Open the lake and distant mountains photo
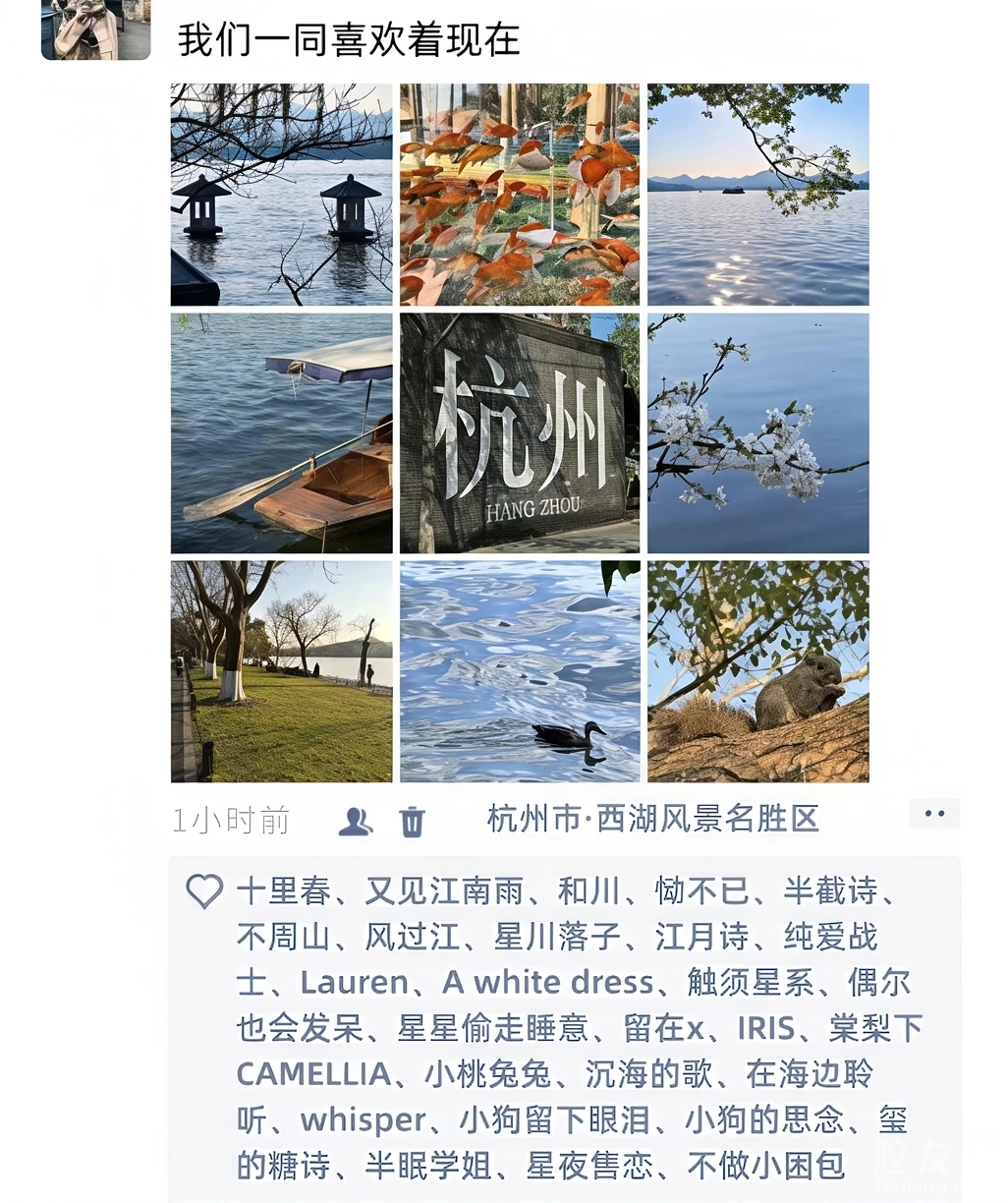 click(757, 195)
